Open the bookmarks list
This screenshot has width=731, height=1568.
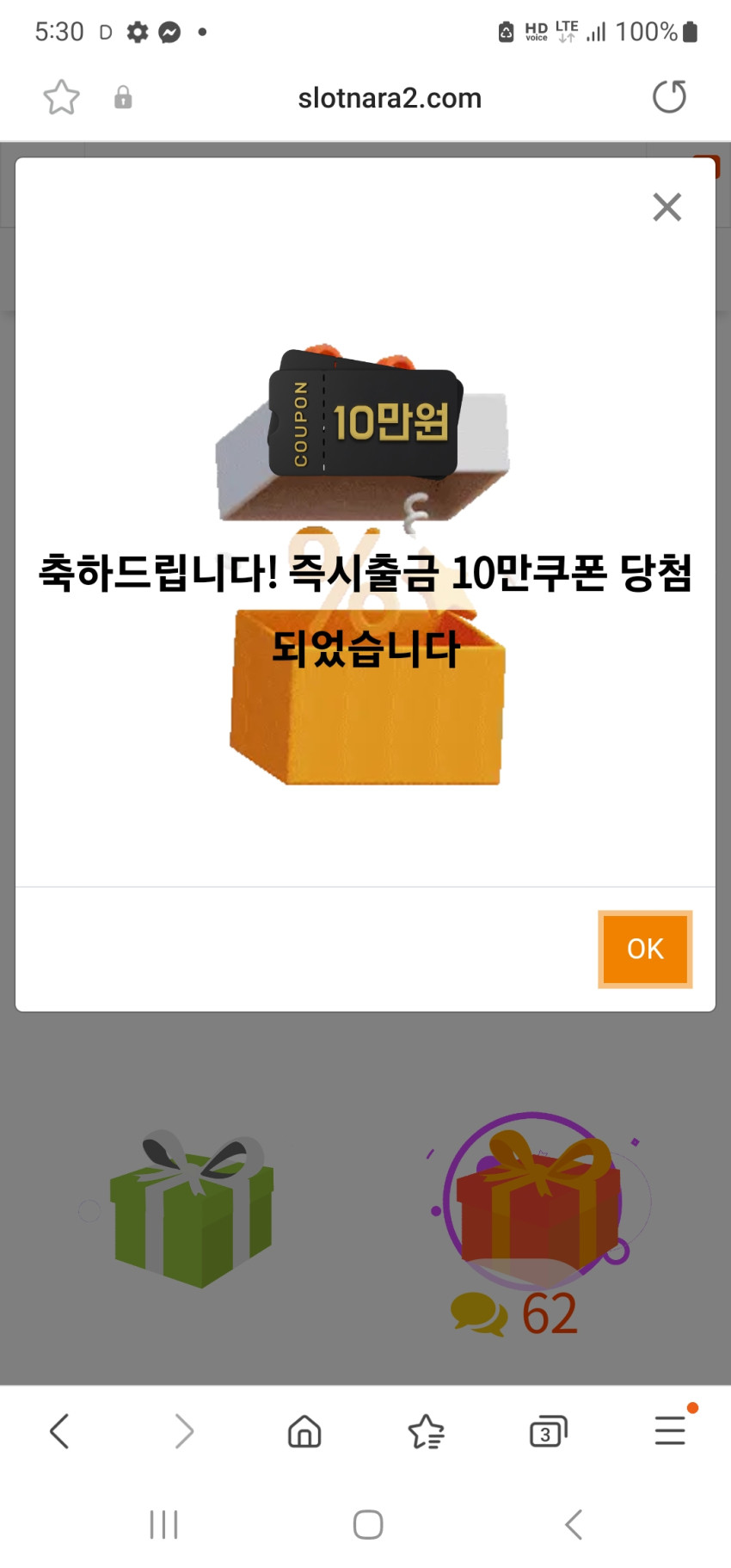pyautogui.click(x=426, y=1431)
